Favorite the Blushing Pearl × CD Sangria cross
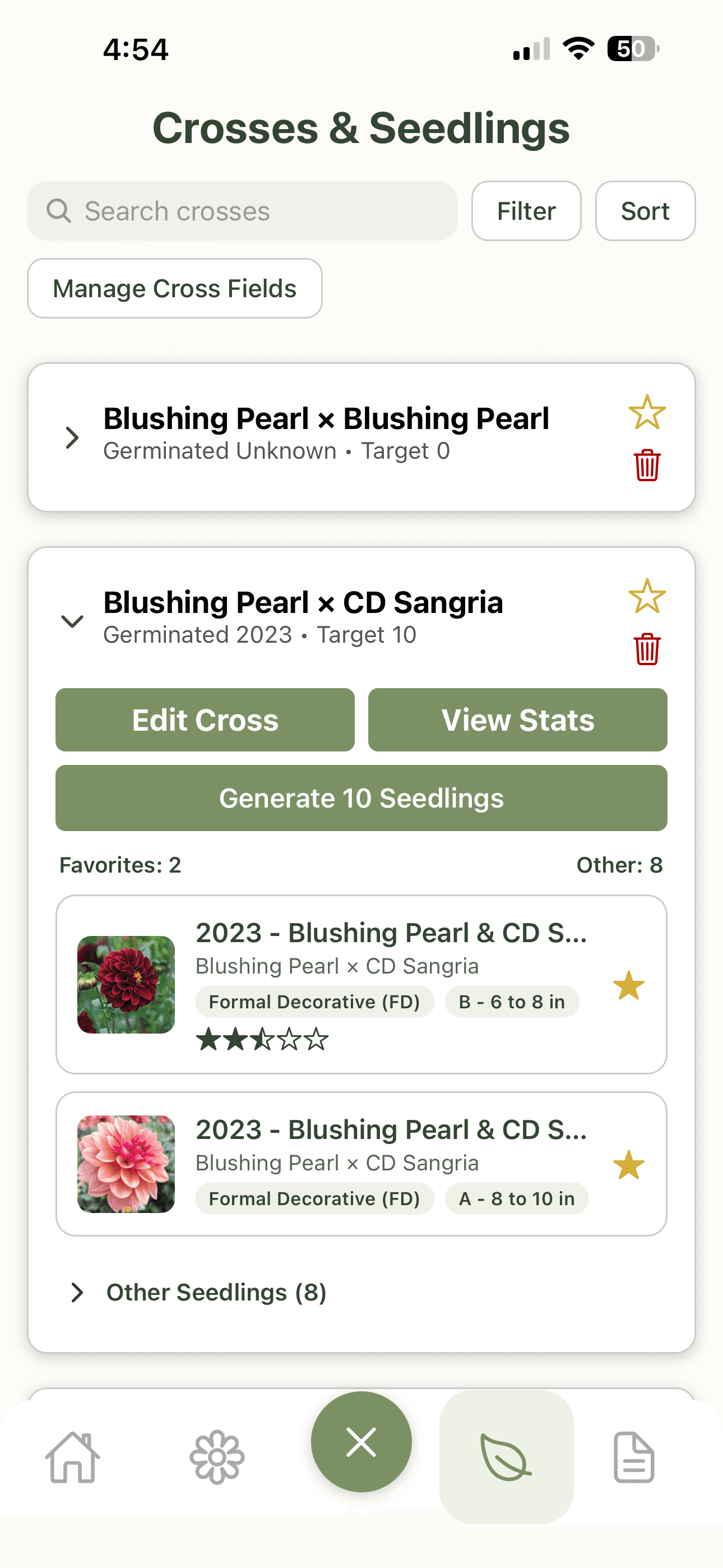The image size is (723, 1568). click(647, 598)
